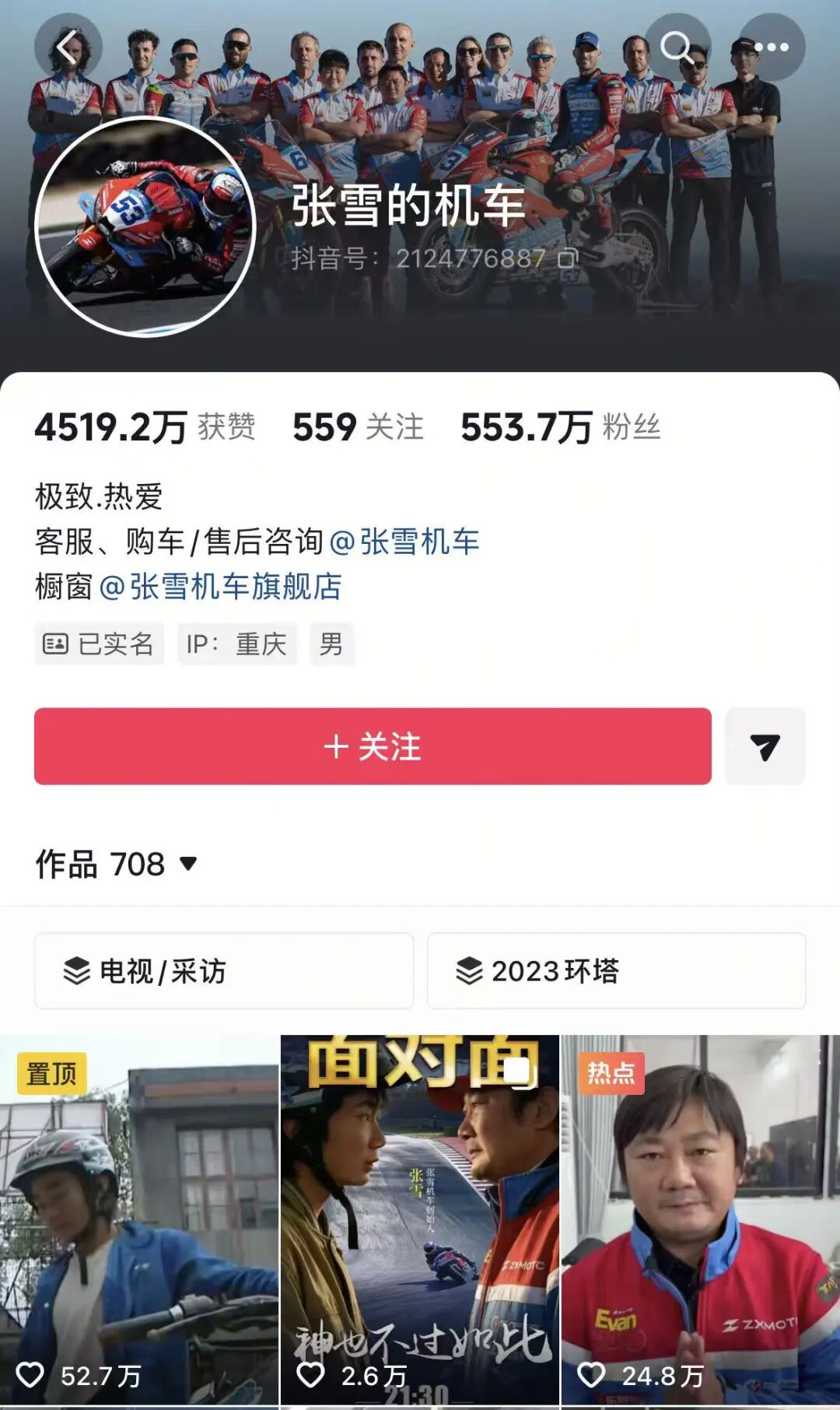Play the 热点 video with 24.8万 likes

point(700,1220)
